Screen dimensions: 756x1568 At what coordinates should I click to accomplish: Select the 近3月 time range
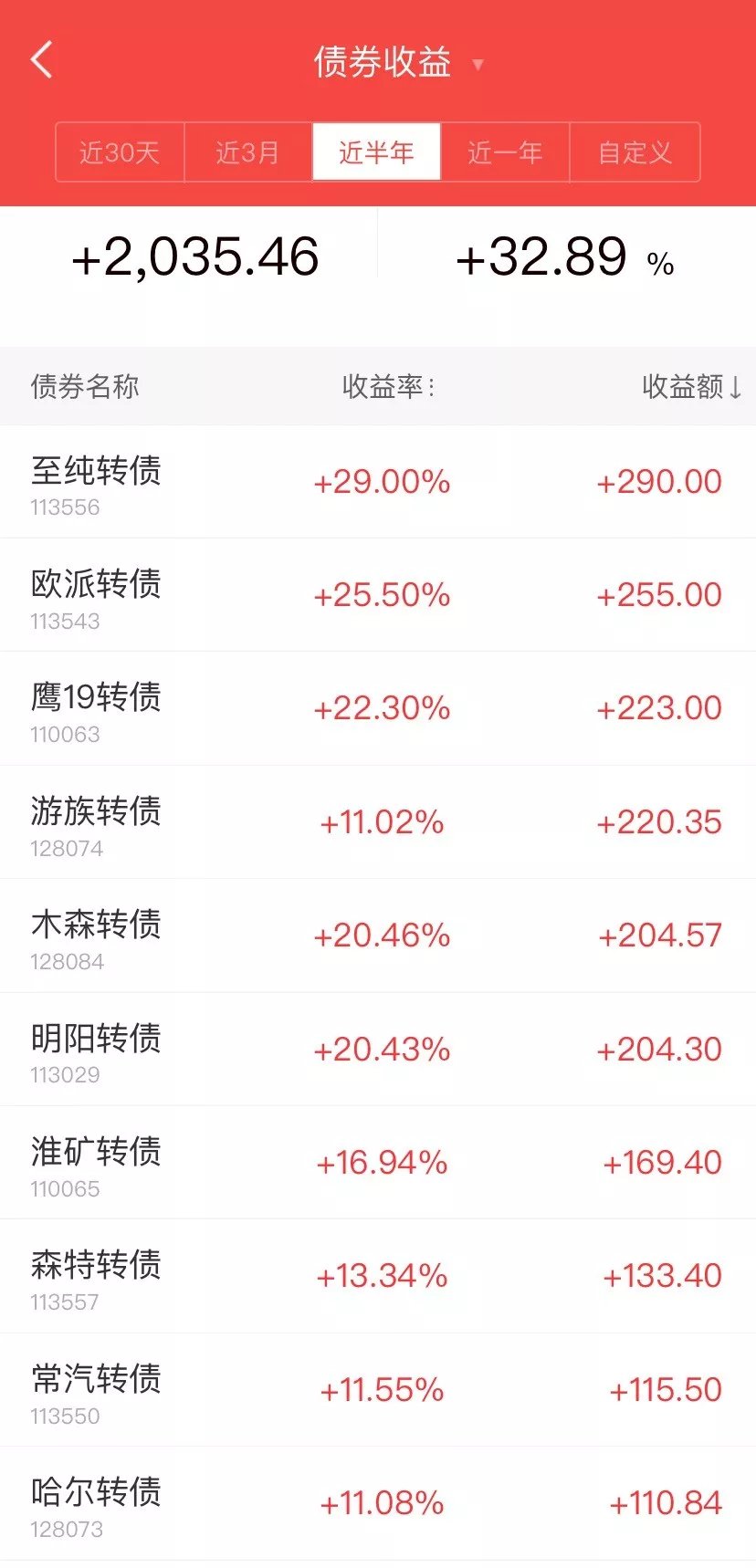pos(247,152)
